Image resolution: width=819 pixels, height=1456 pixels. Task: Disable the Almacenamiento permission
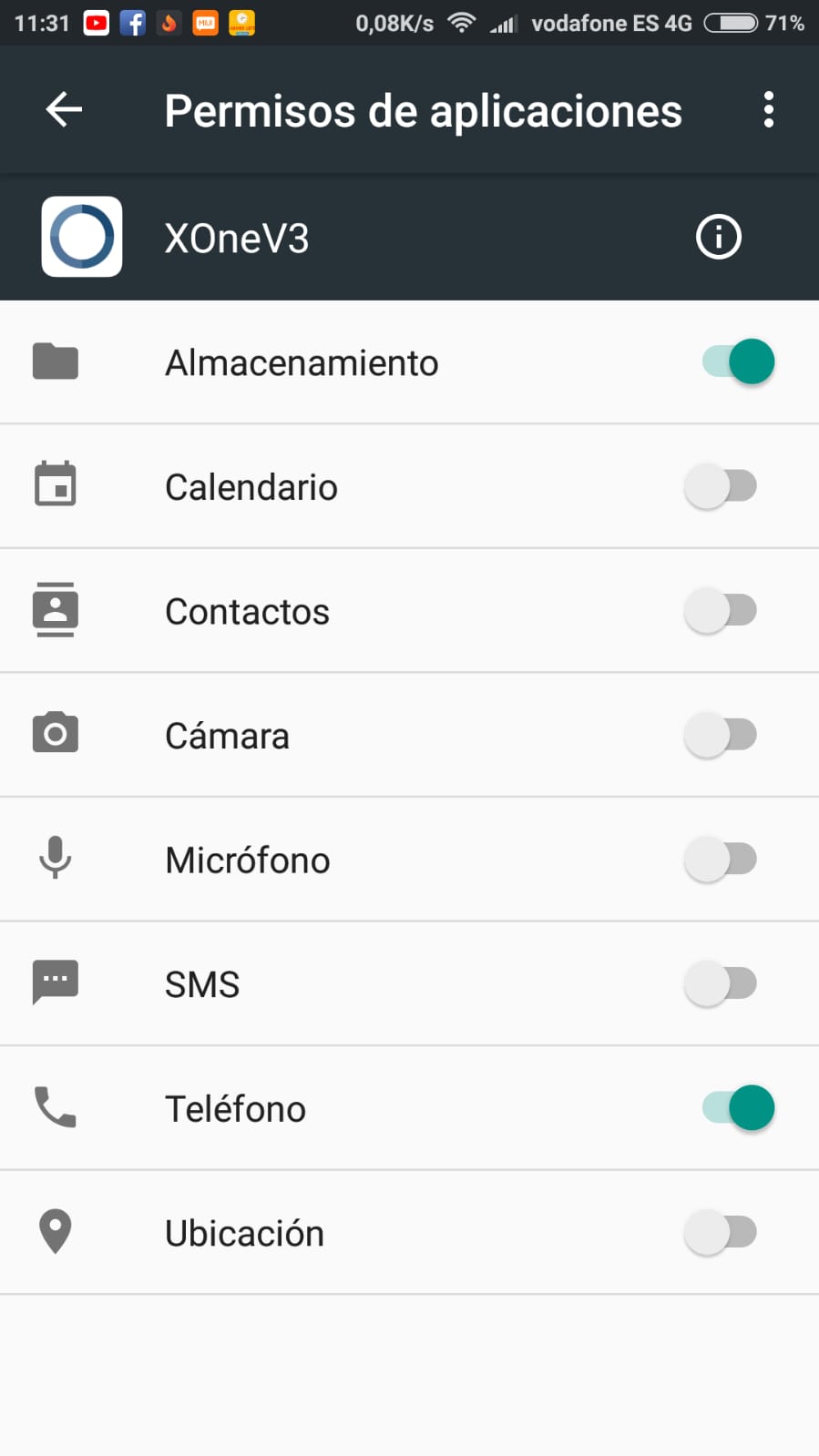click(x=738, y=361)
